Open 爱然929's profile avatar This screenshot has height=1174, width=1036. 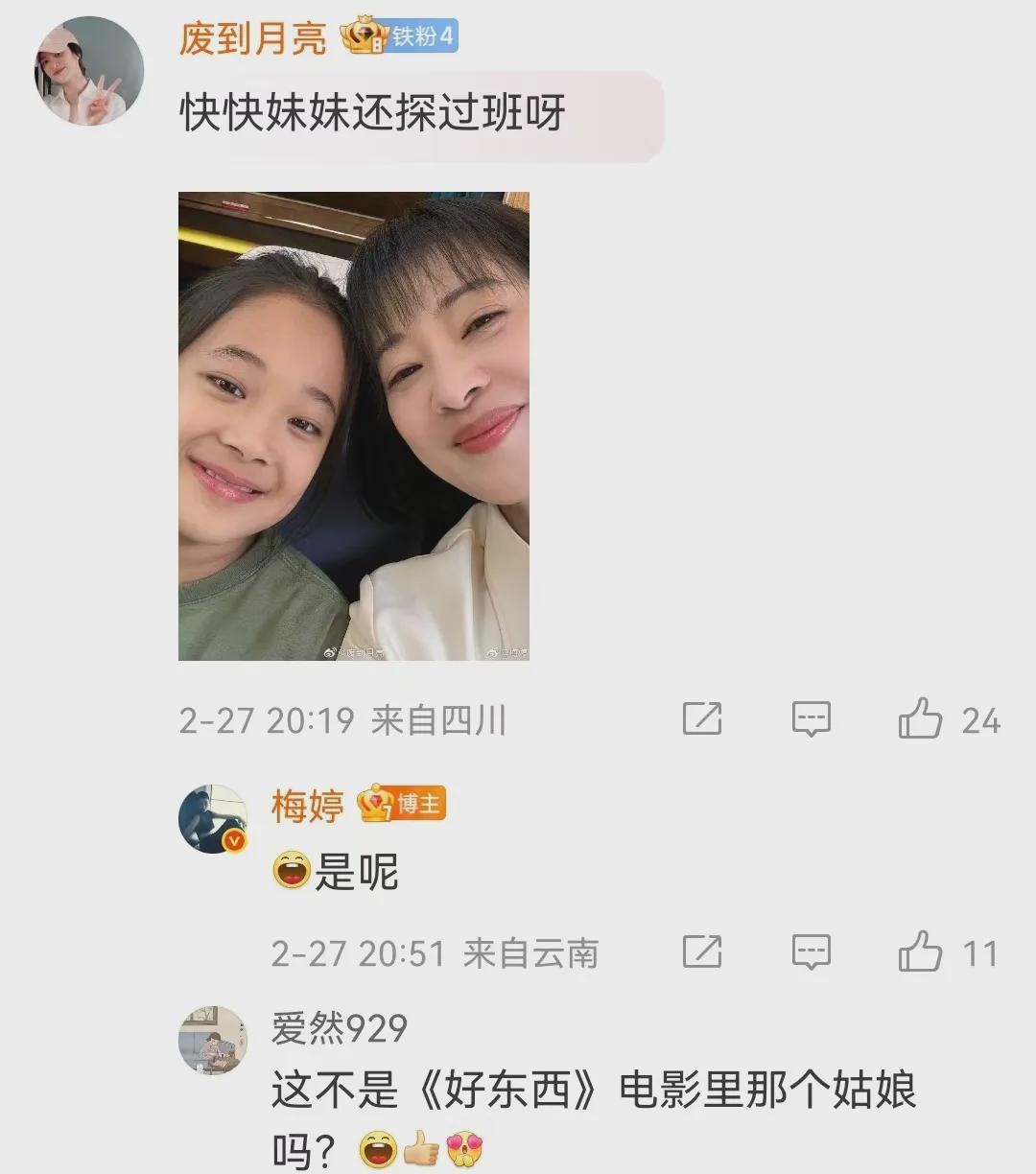pos(213,1040)
